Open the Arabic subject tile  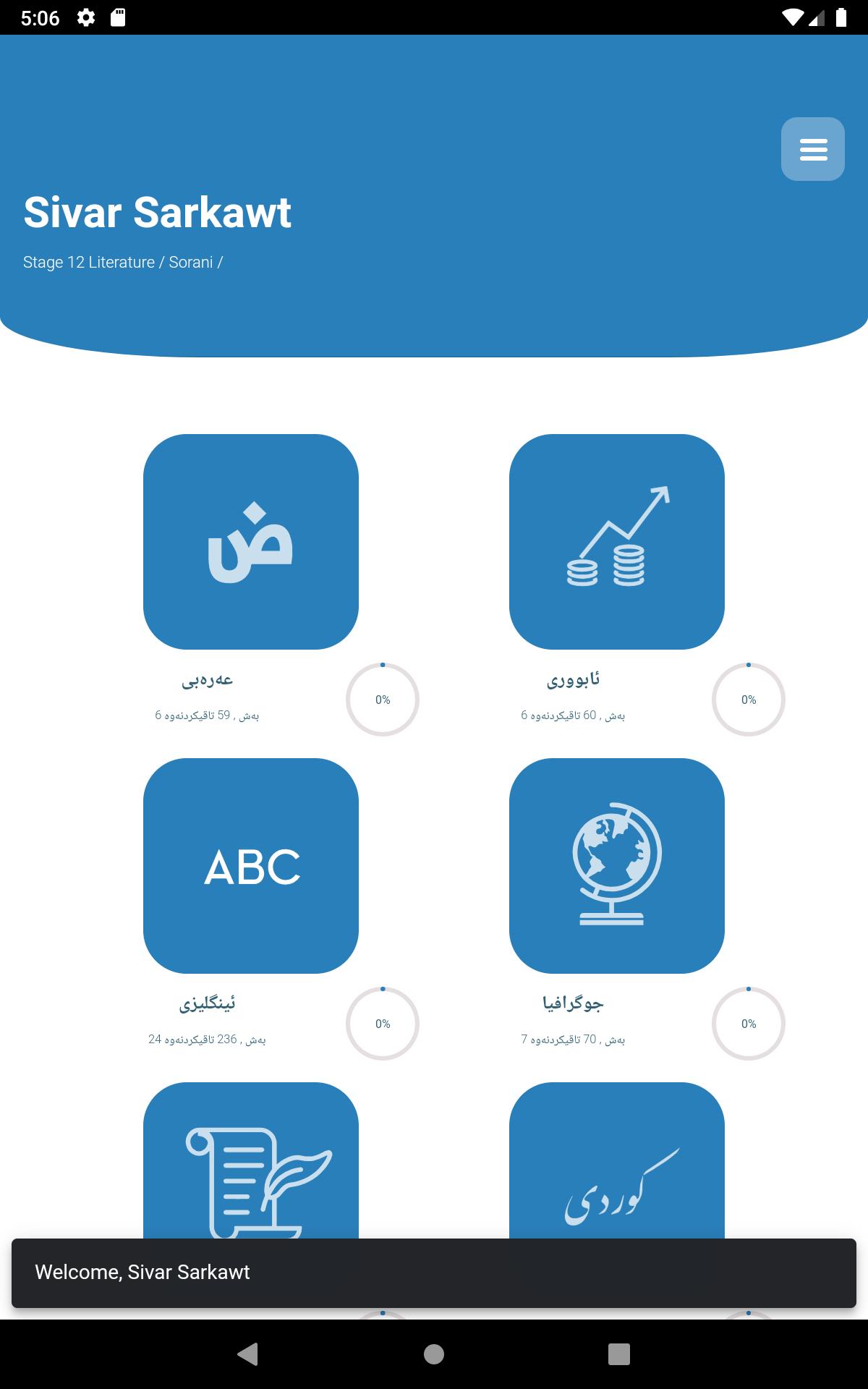coord(251,541)
